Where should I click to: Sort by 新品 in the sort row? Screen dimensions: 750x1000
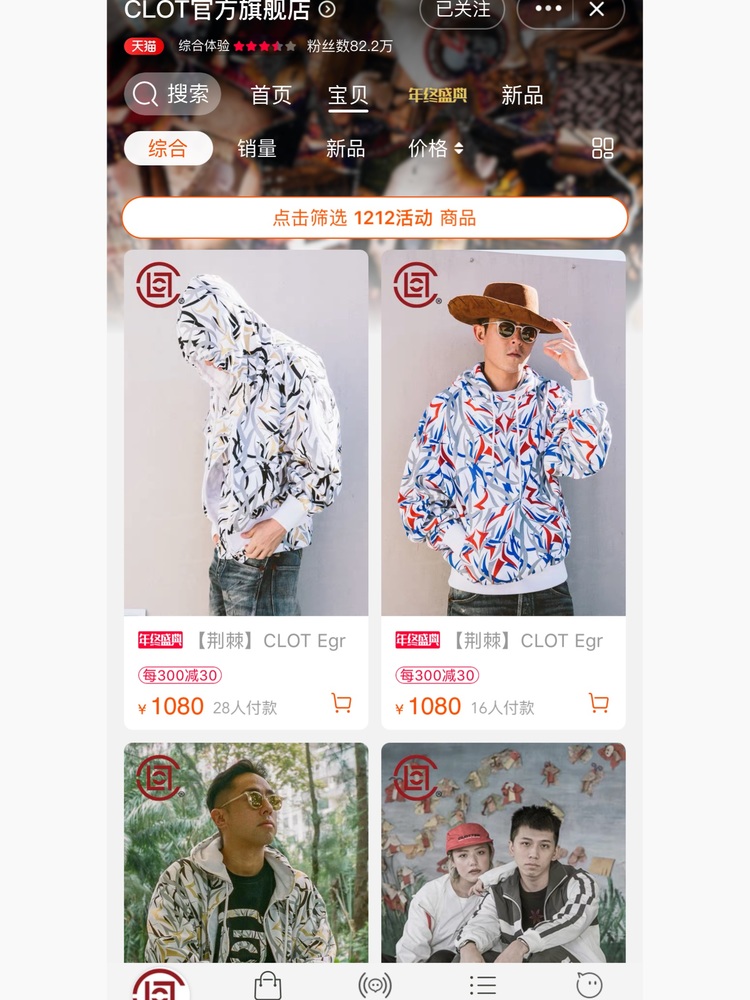[345, 148]
